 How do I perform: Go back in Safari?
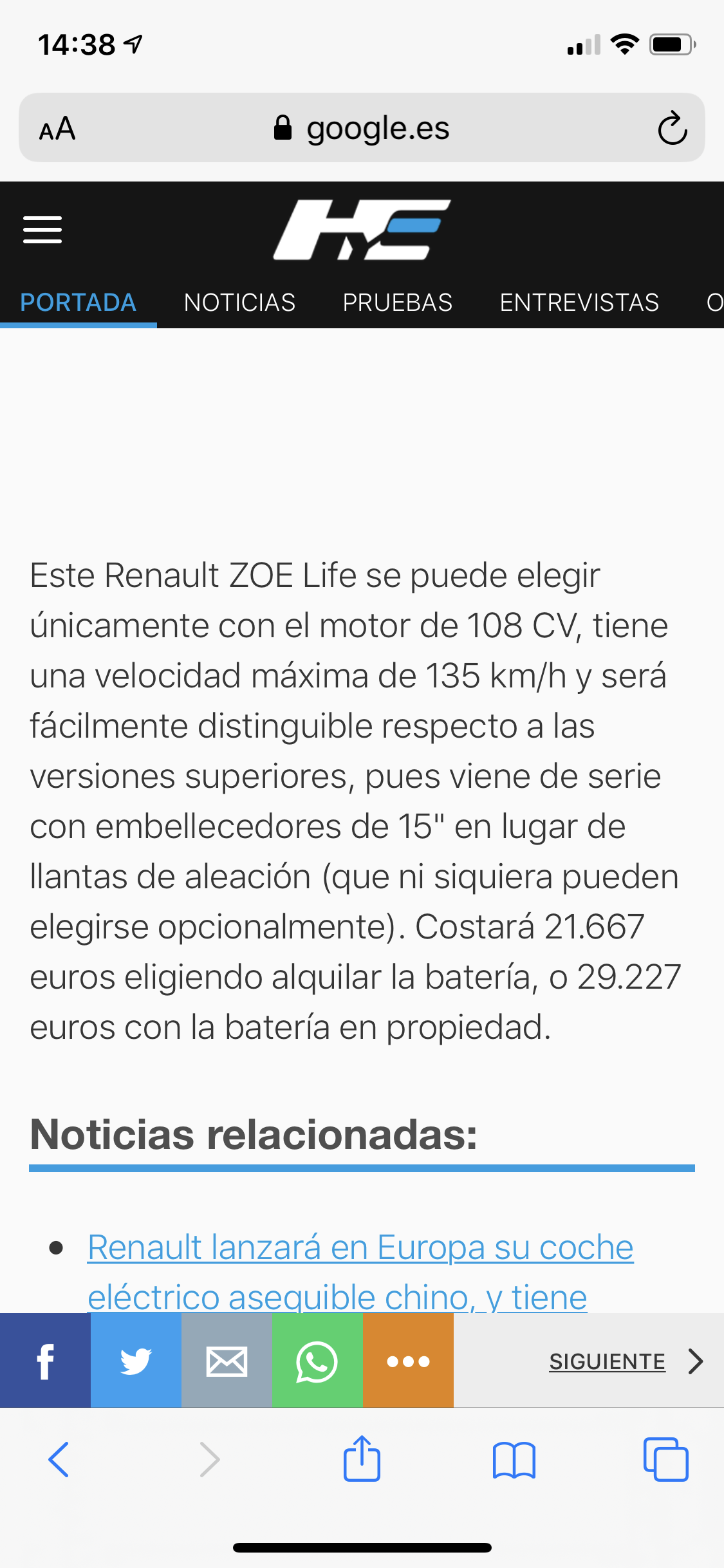click(x=59, y=1459)
